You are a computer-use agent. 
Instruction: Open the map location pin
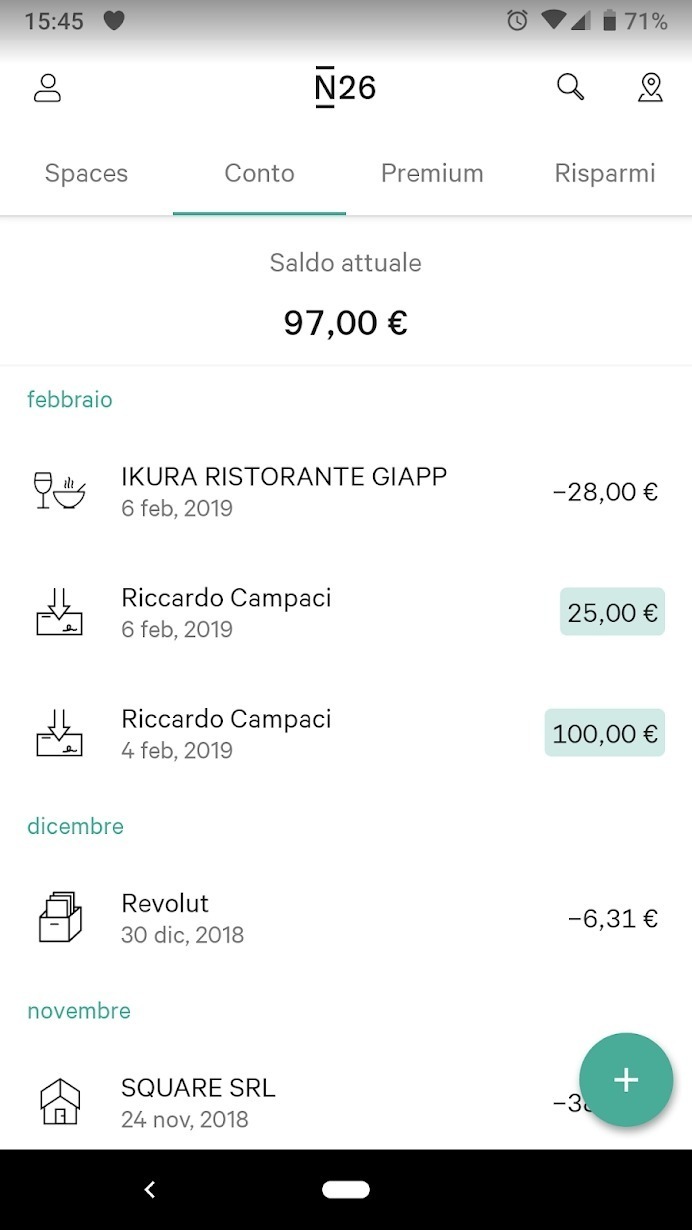coord(650,88)
